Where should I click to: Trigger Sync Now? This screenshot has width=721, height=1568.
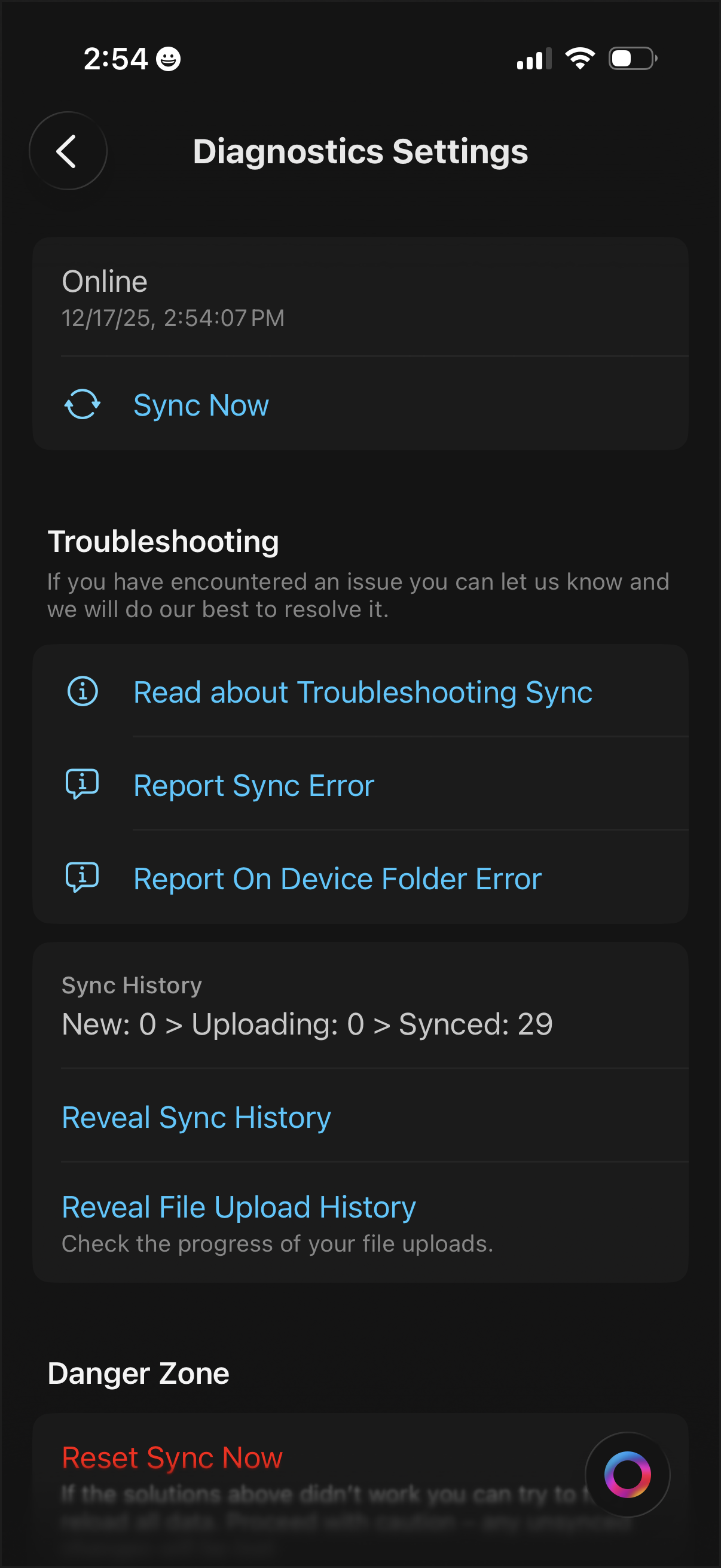pos(200,405)
